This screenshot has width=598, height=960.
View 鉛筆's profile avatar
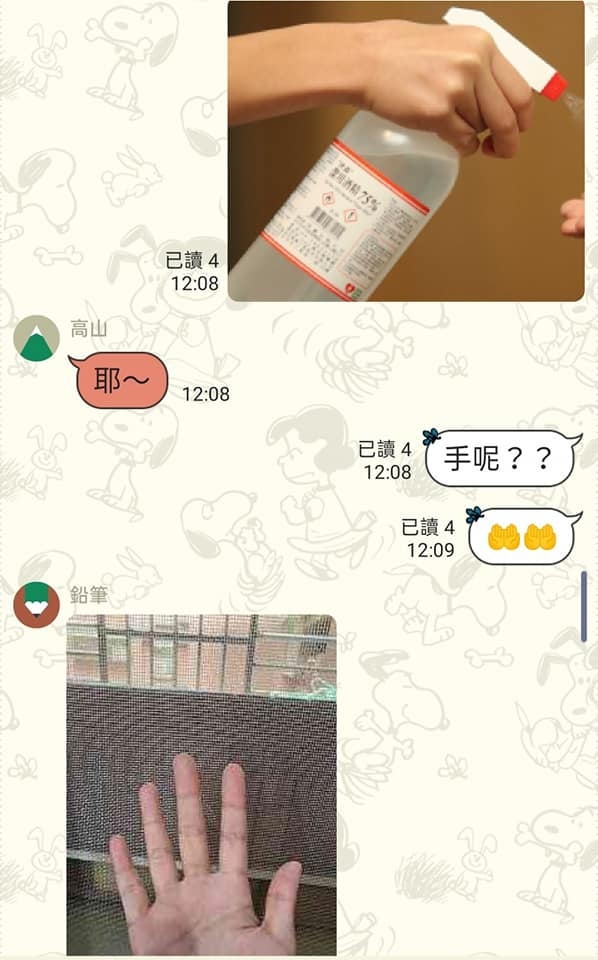[37, 605]
